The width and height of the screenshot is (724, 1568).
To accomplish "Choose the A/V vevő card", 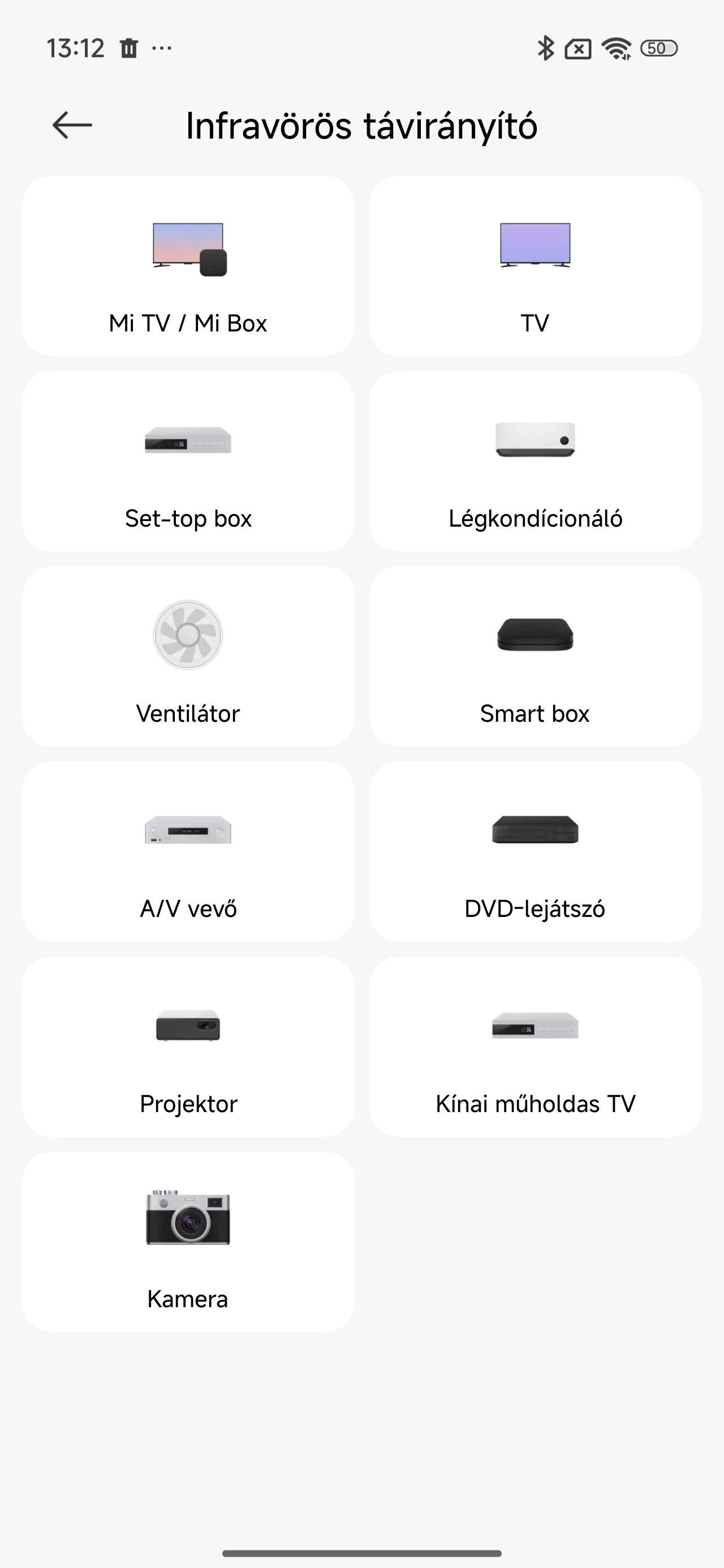I will (188, 851).
